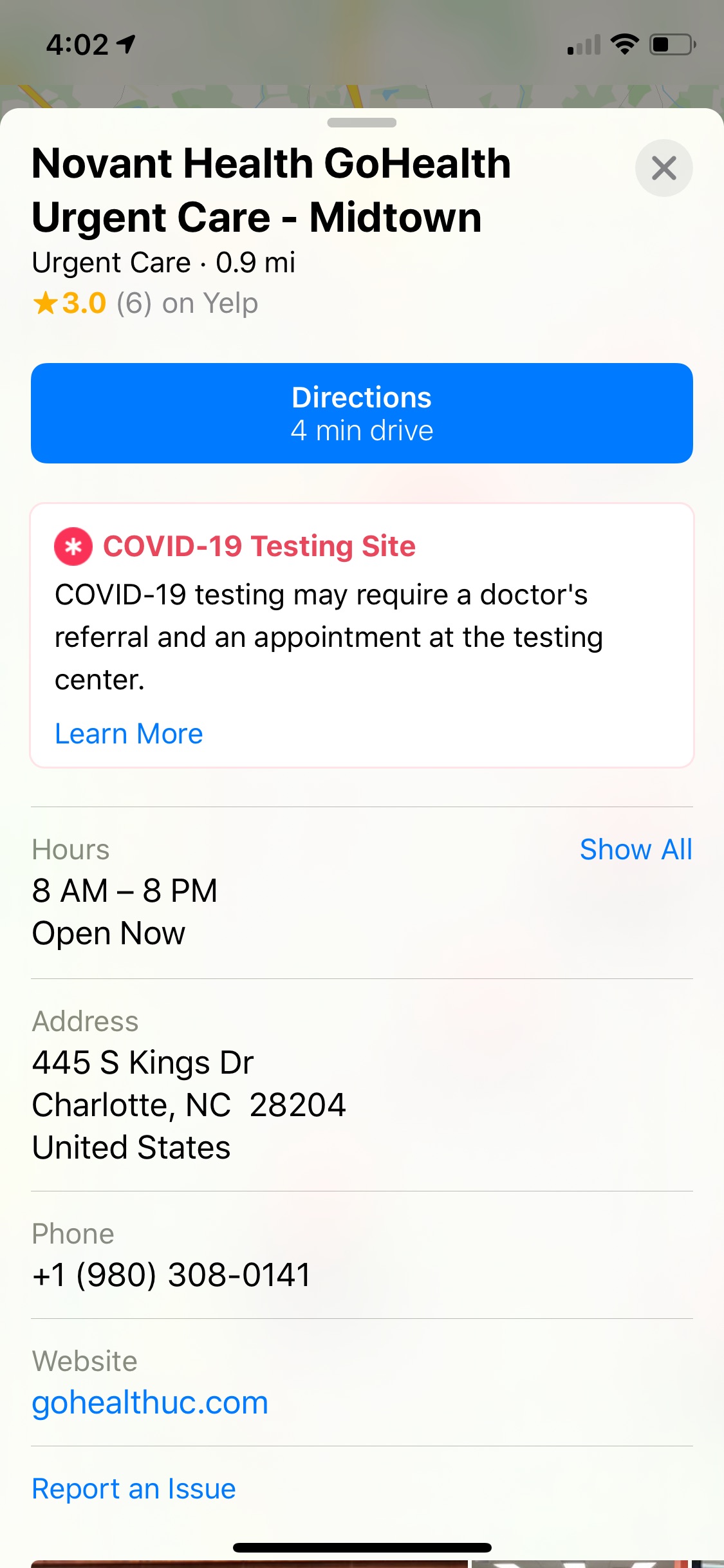
Task: Tap the card's grabber handle
Action: (362, 122)
